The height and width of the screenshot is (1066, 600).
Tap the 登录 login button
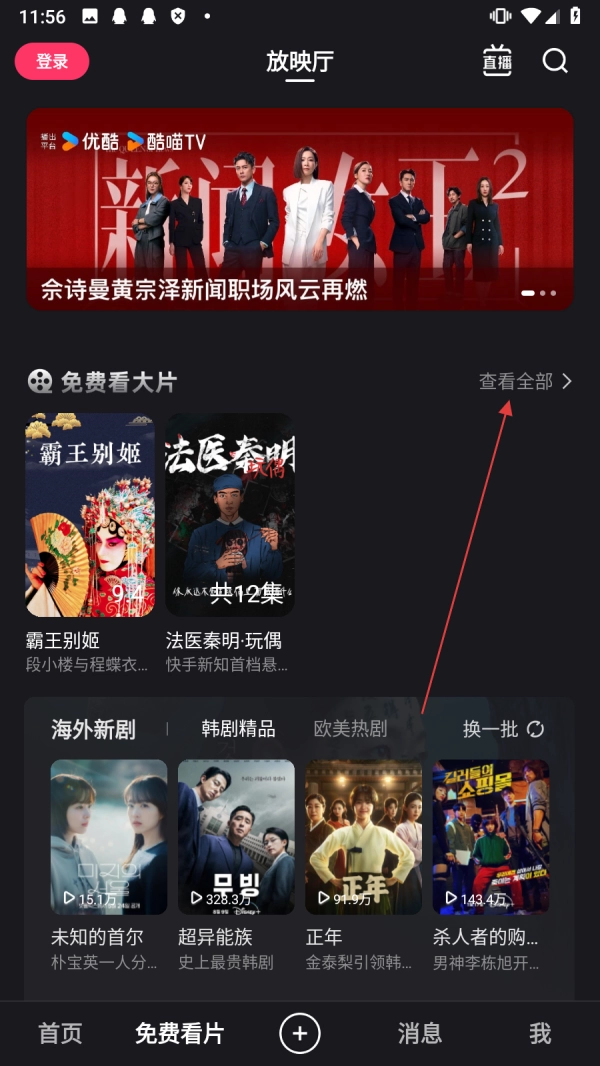[52, 62]
